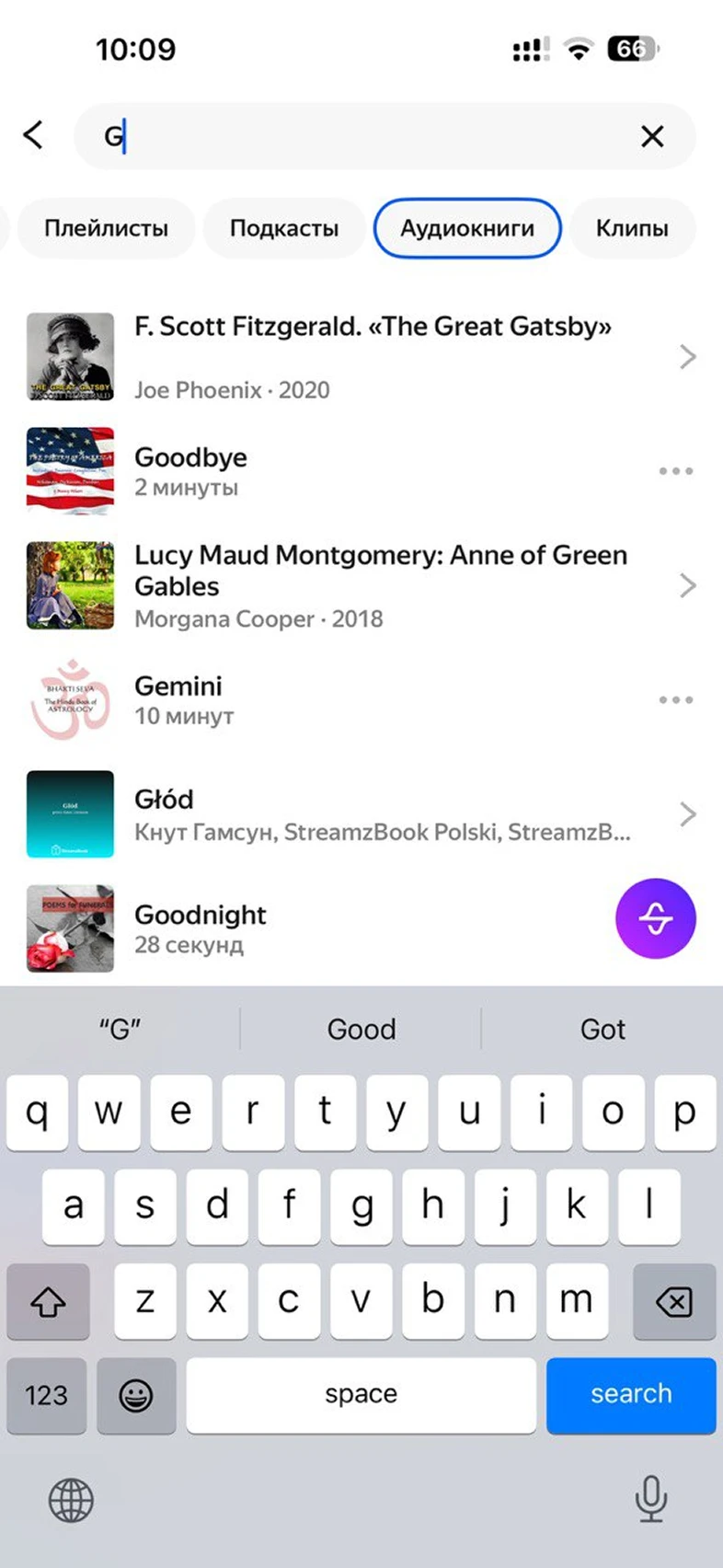The width and height of the screenshot is (723, 1568).
Task: Start voice dictation with the microphone
Action: 650,1500
